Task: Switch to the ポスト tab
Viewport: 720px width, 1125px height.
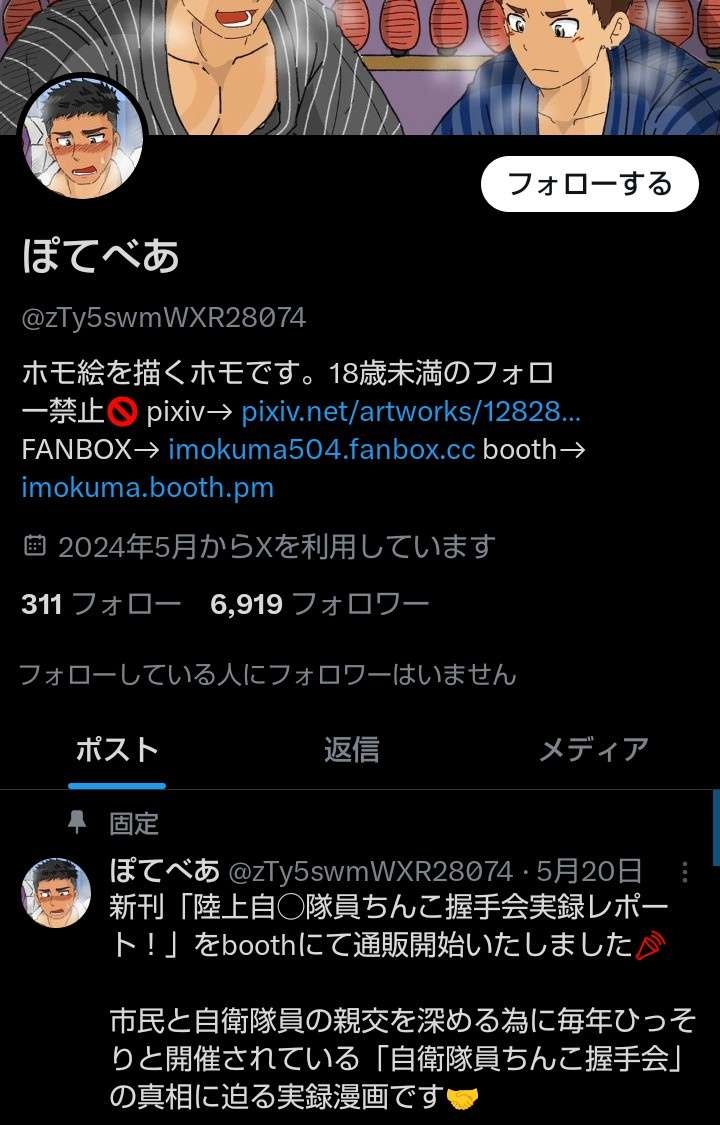Action: (x=117, y=750)
